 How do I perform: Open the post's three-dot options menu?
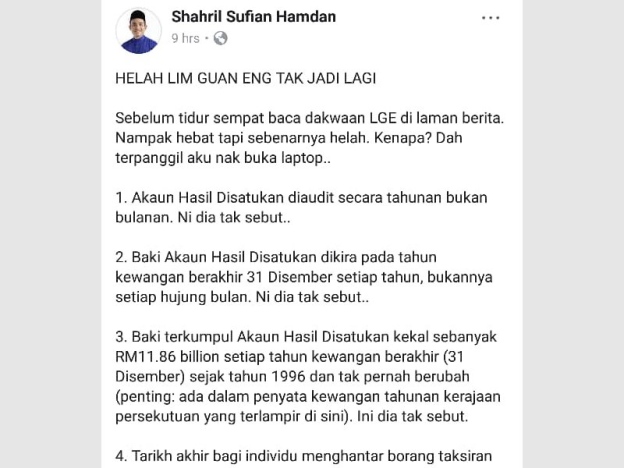pyautogui.click(x=490, y=18)
